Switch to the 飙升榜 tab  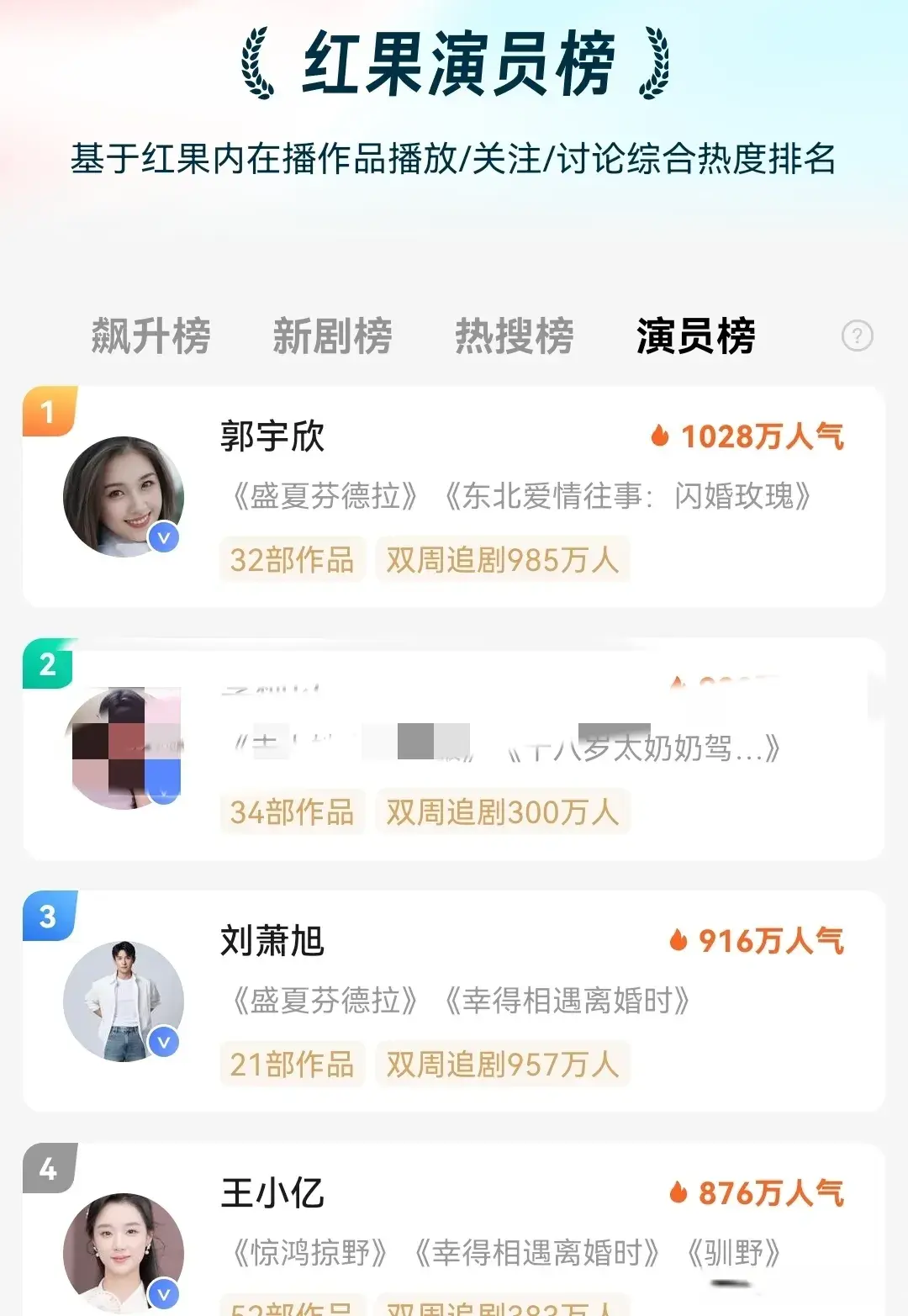[x=150, y=336]
